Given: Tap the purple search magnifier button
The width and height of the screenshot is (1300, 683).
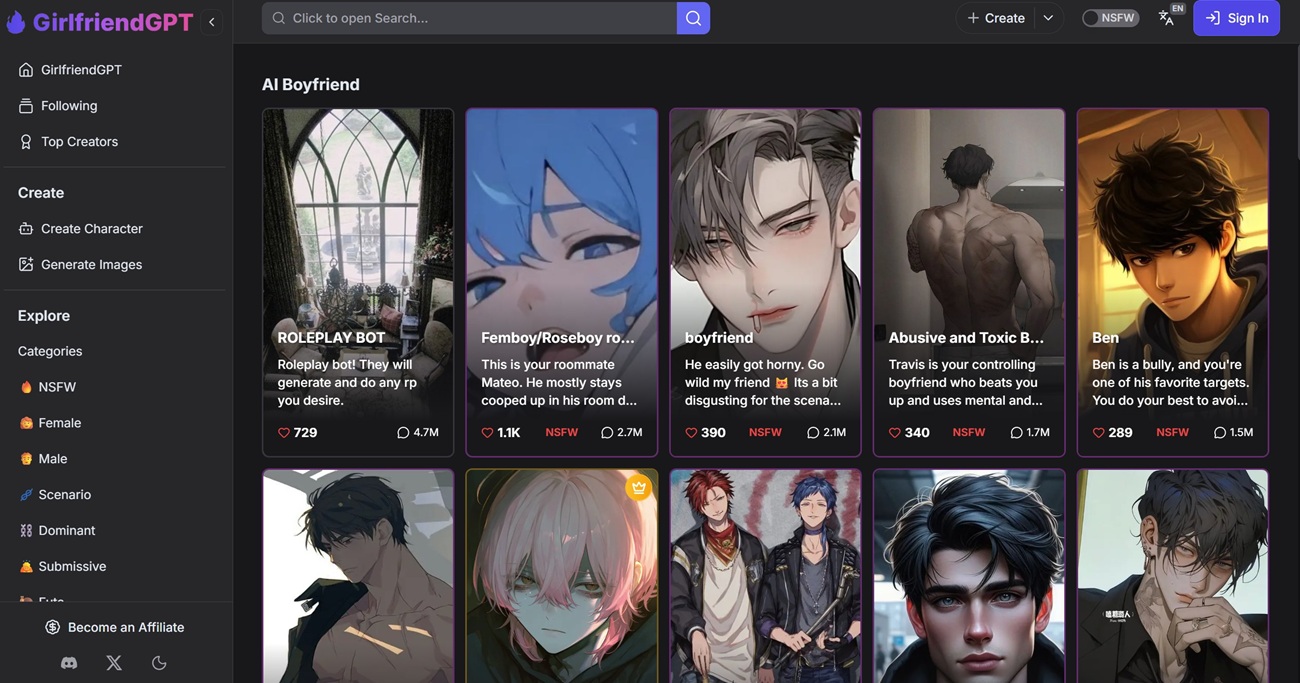Looking at the screenshot, I should pyautogui.click(x=693, y=18).
